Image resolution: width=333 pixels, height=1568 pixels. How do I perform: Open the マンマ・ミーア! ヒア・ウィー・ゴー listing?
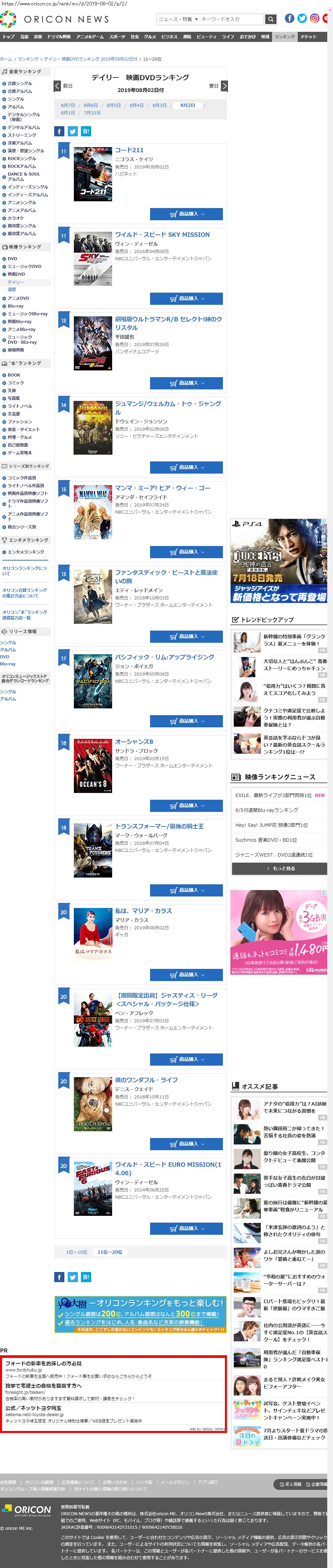[x=162, y=487]
